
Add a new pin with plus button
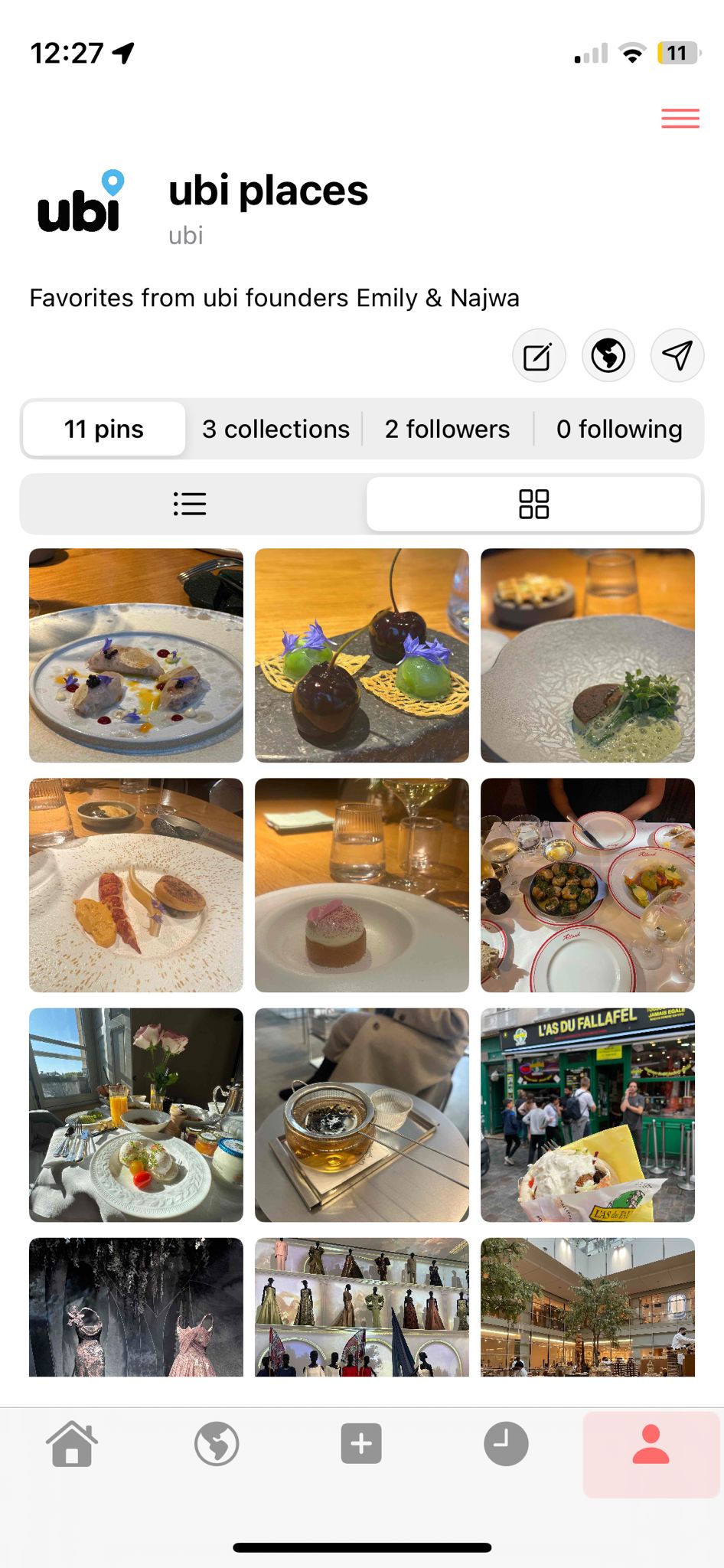(361, 1444)
